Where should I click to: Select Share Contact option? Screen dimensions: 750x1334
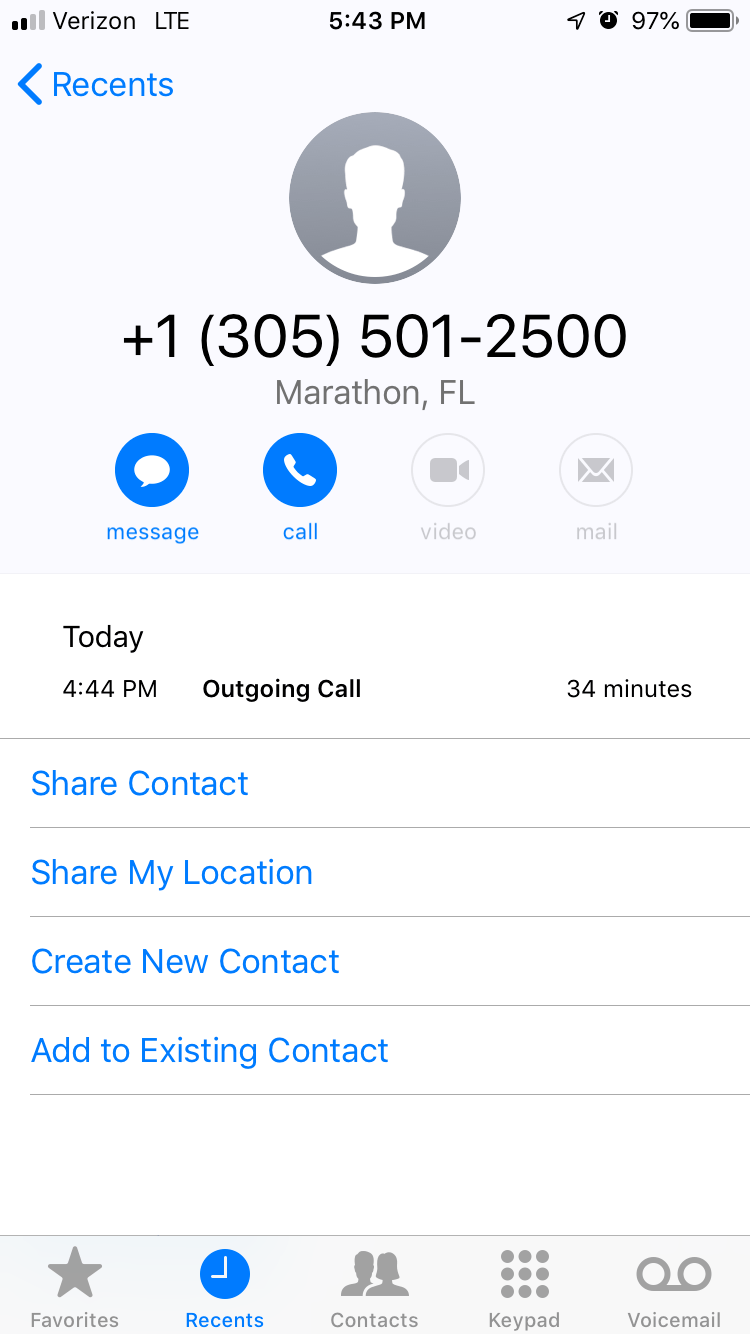click(x=140, y=783)
